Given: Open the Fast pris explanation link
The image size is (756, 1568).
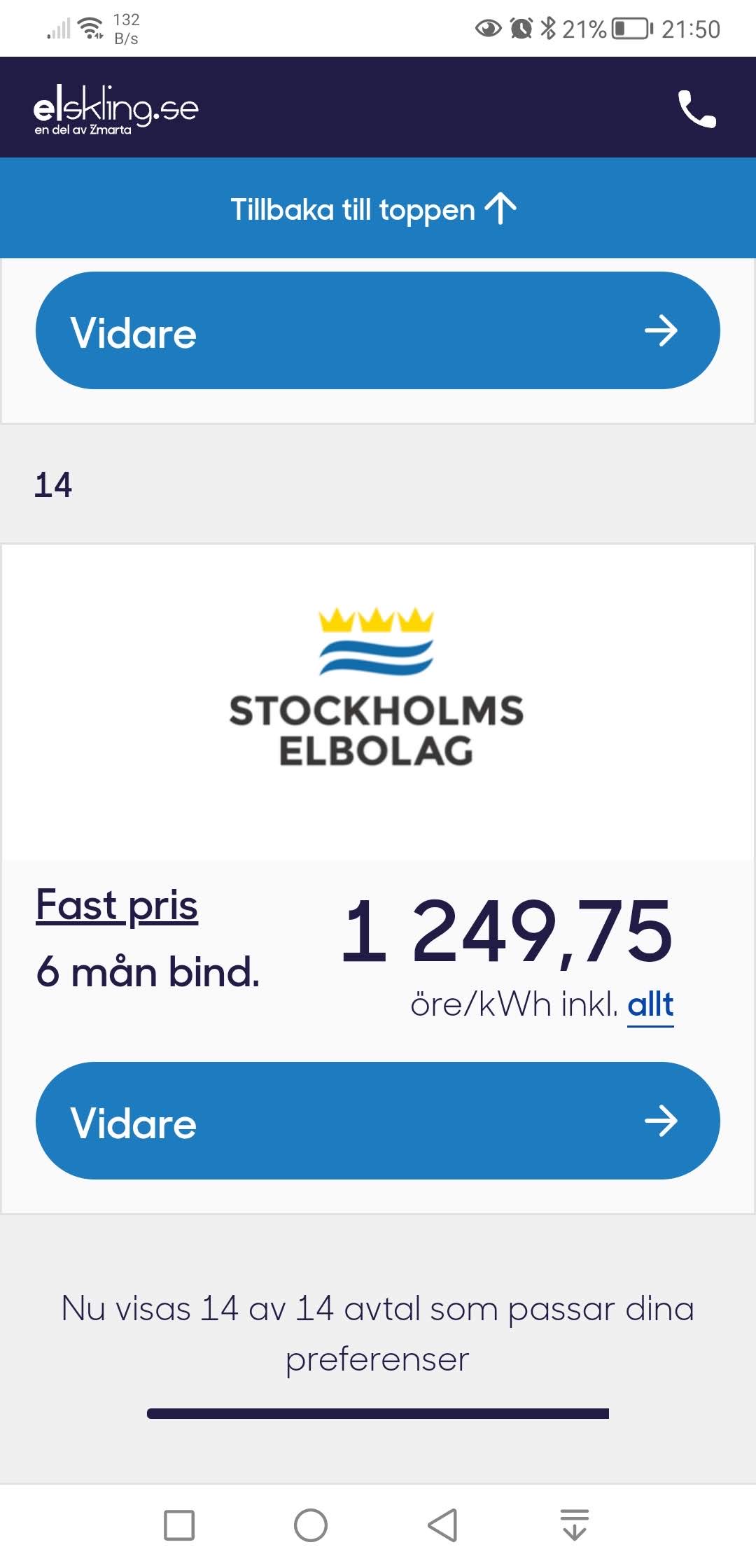Looking at the screenshot, I should point(117,905).
